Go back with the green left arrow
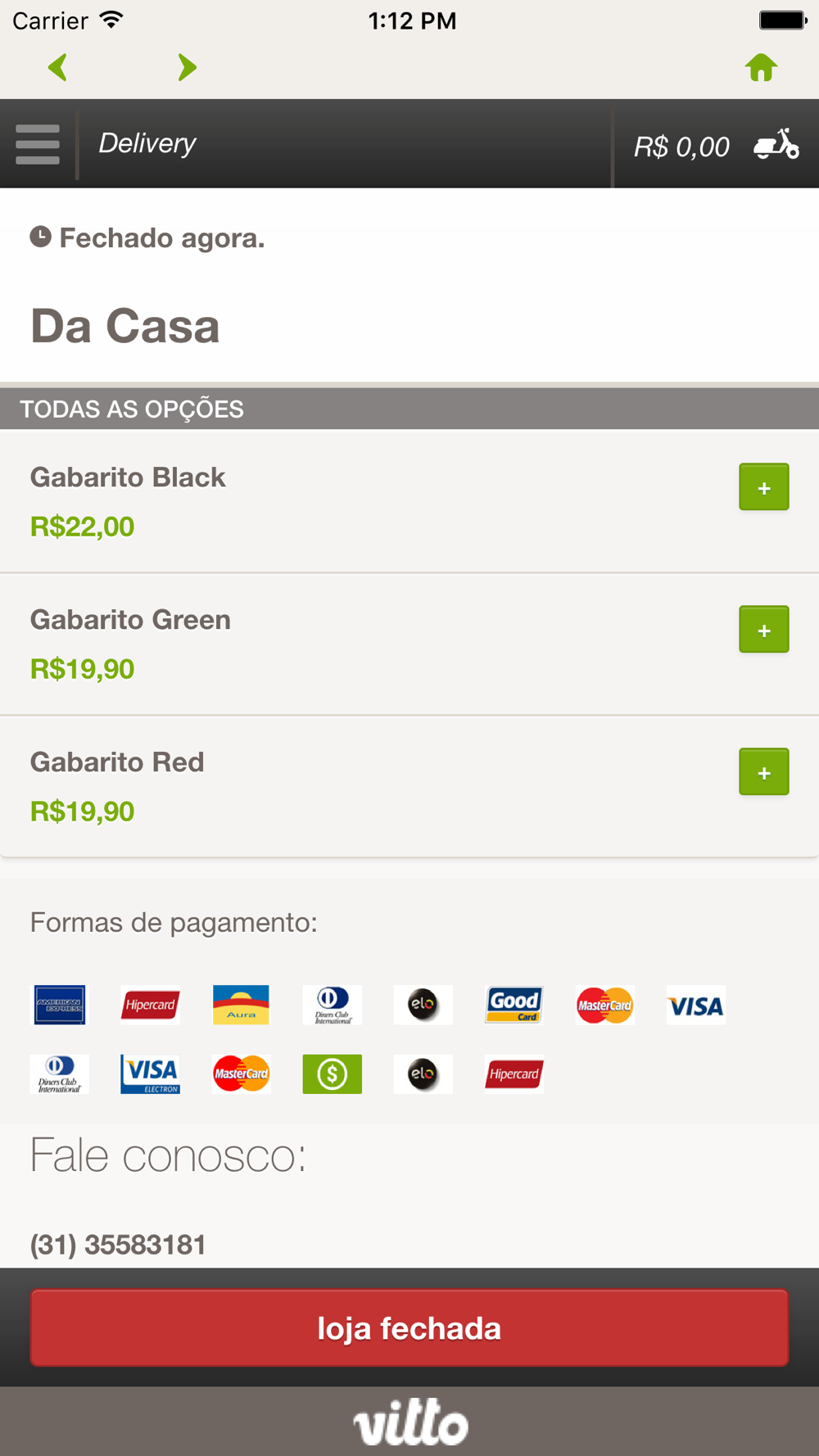Image resolution: width=819 pixels, height=1456 pixels. click(x=57, y=67)
